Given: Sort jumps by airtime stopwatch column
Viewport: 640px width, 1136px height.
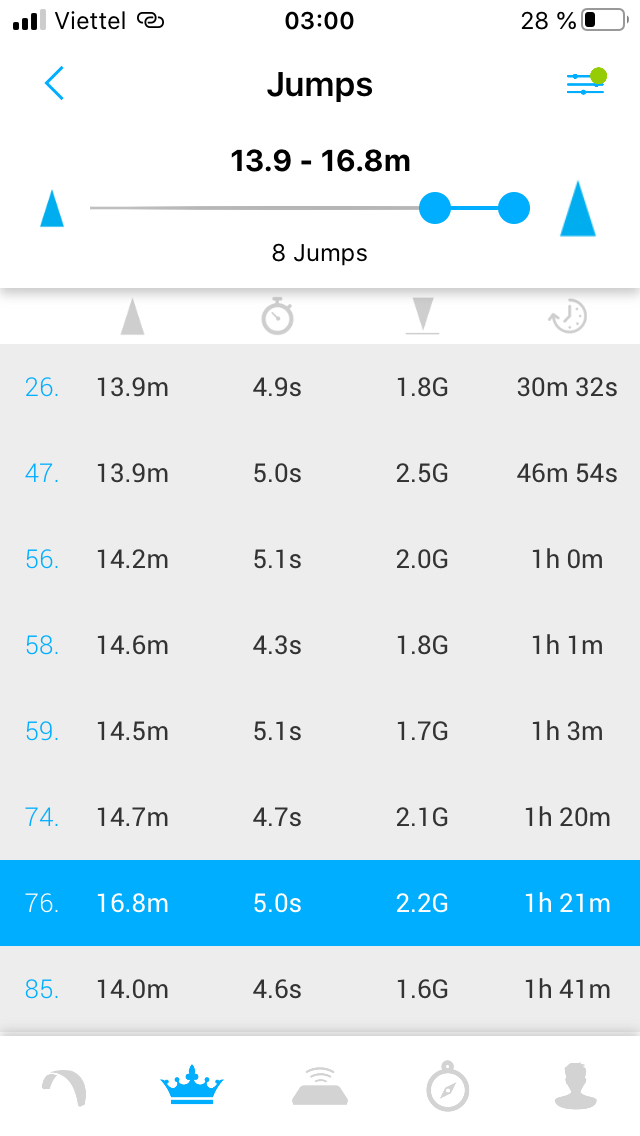Looking at the screenshot, I should (278, 317).
